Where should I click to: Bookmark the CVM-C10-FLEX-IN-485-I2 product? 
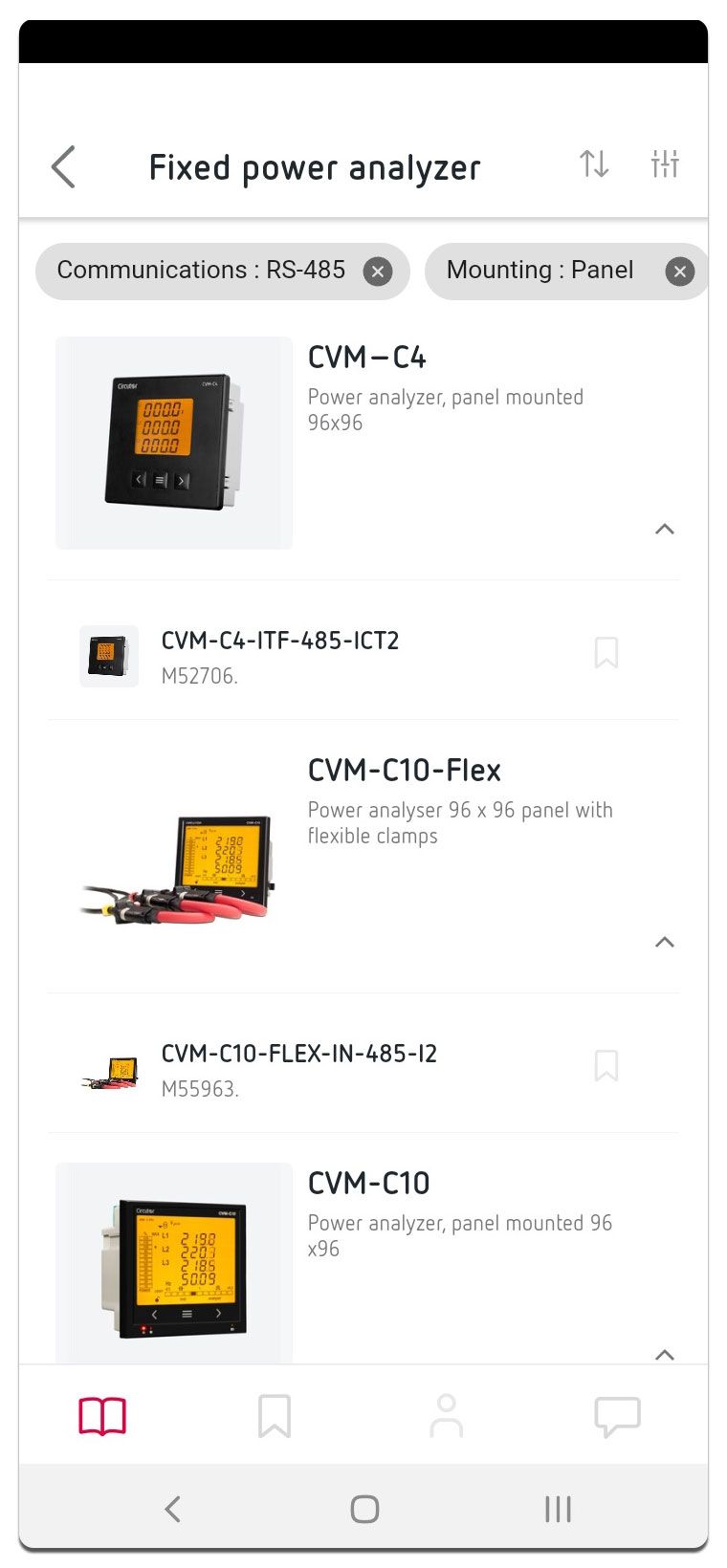(x=606, y=1065)
